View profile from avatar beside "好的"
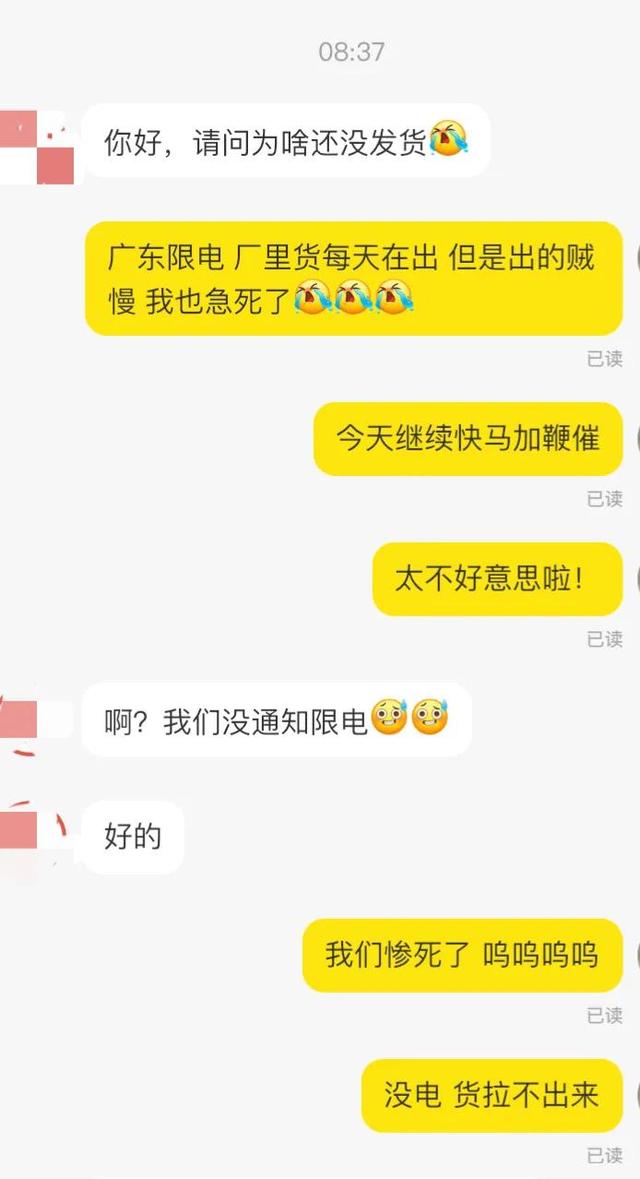 click(36, 838)
